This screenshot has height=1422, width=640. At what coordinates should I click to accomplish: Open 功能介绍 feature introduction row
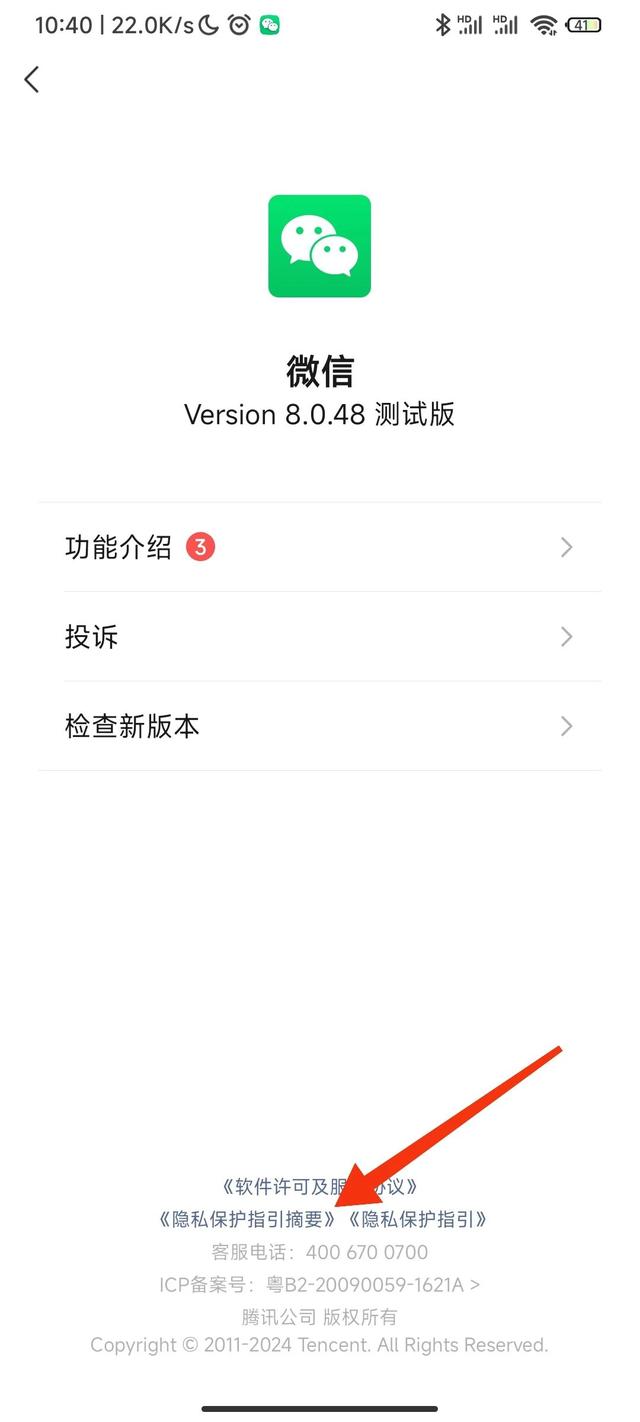click(319, 547)
